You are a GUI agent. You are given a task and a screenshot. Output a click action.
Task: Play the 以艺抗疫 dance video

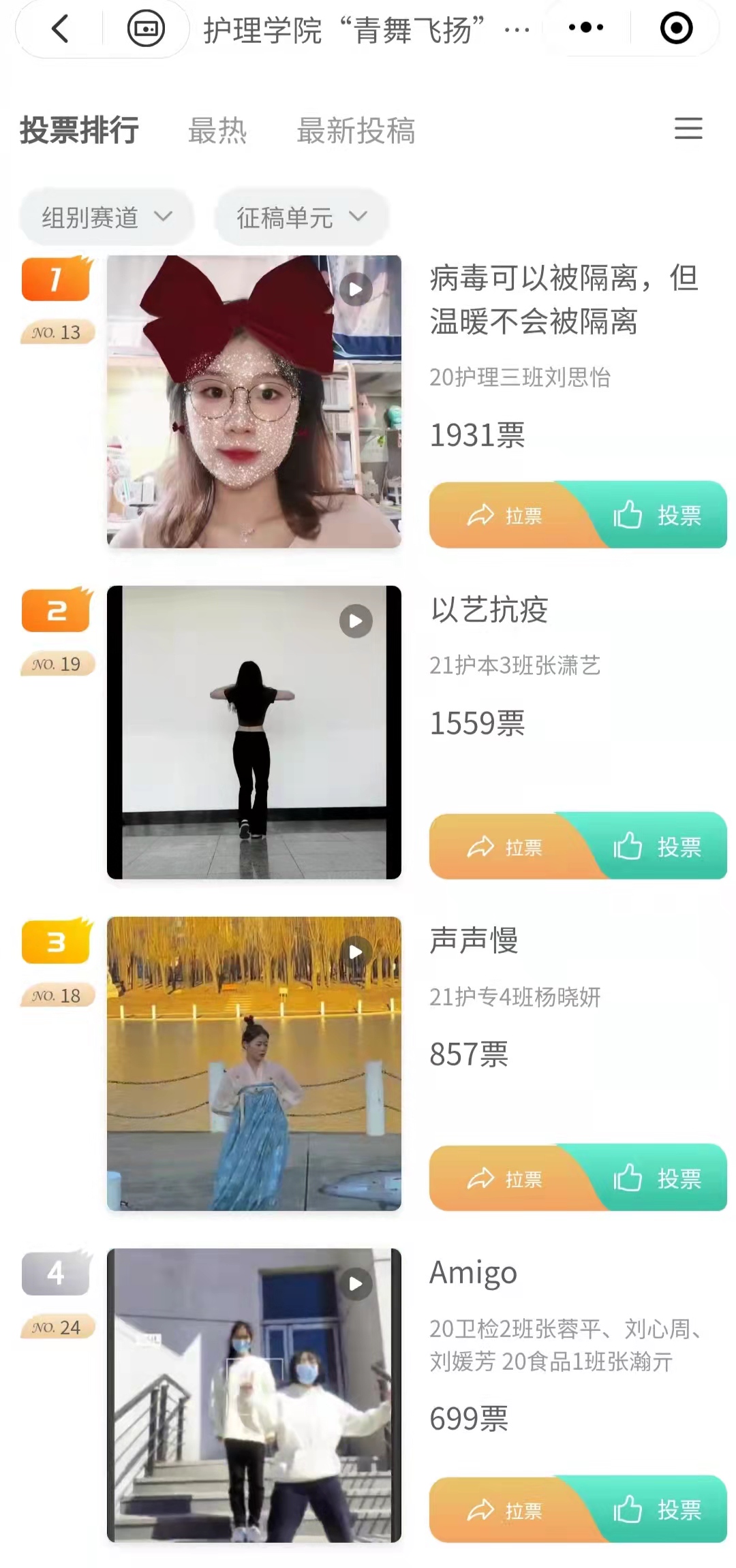point(254,732)
